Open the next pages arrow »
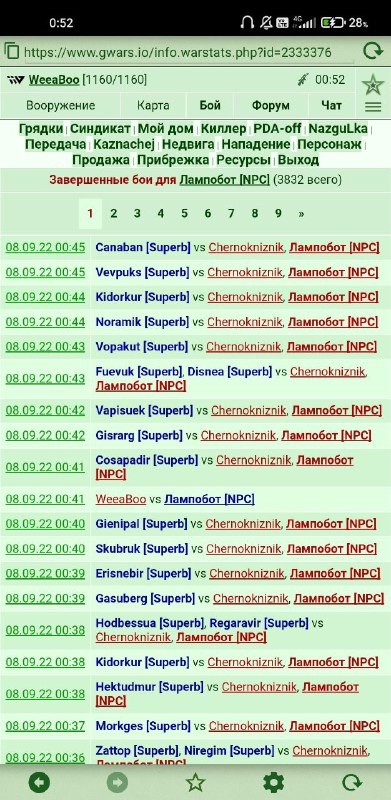The height and width of the screenshot is (800, 391). 301,214
